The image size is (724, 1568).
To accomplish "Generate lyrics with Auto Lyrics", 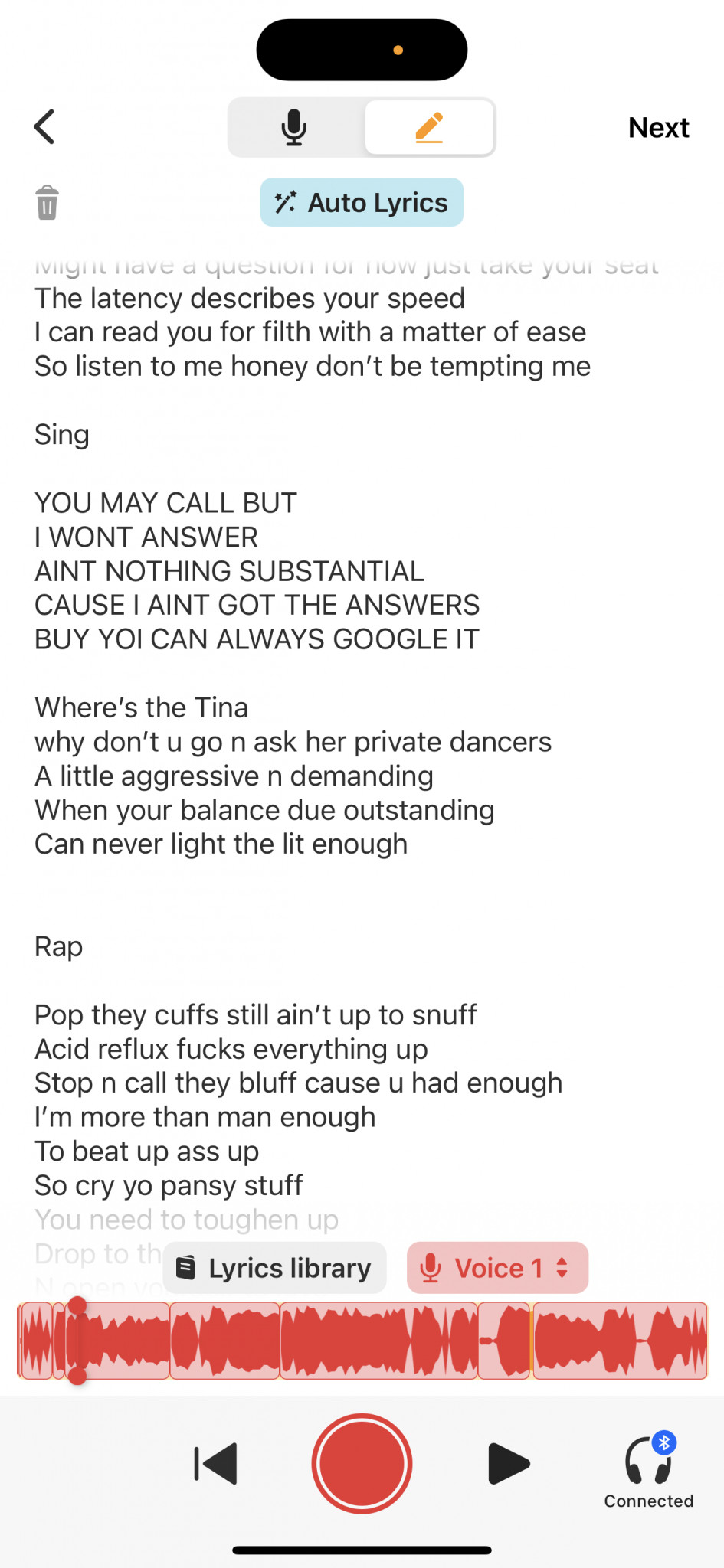I will [362, 203].
